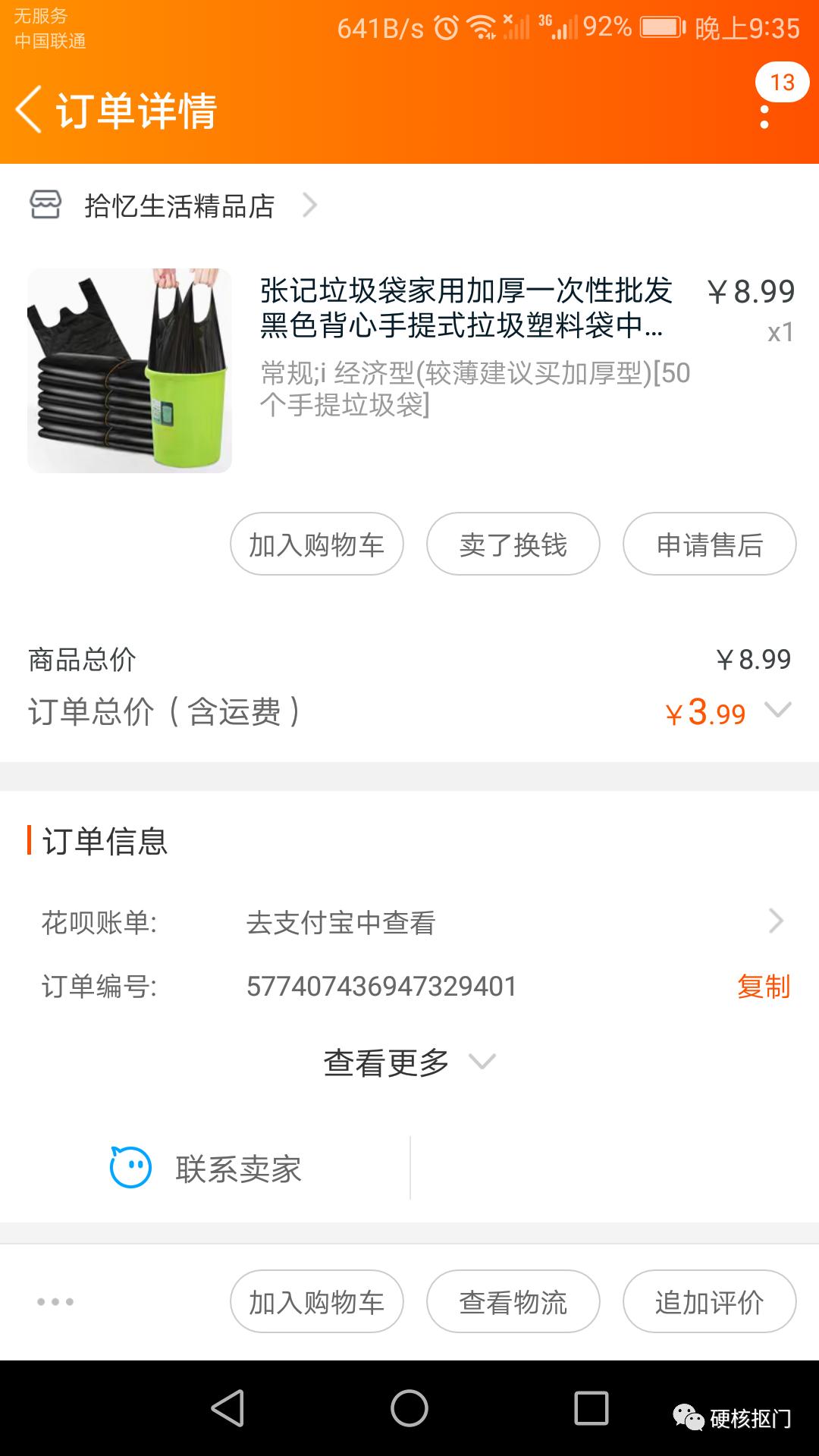Tap the ellipsis icon at bottom left
Screen dimensions: 819x1456
pyautogui.click(x=52, y=1301)
